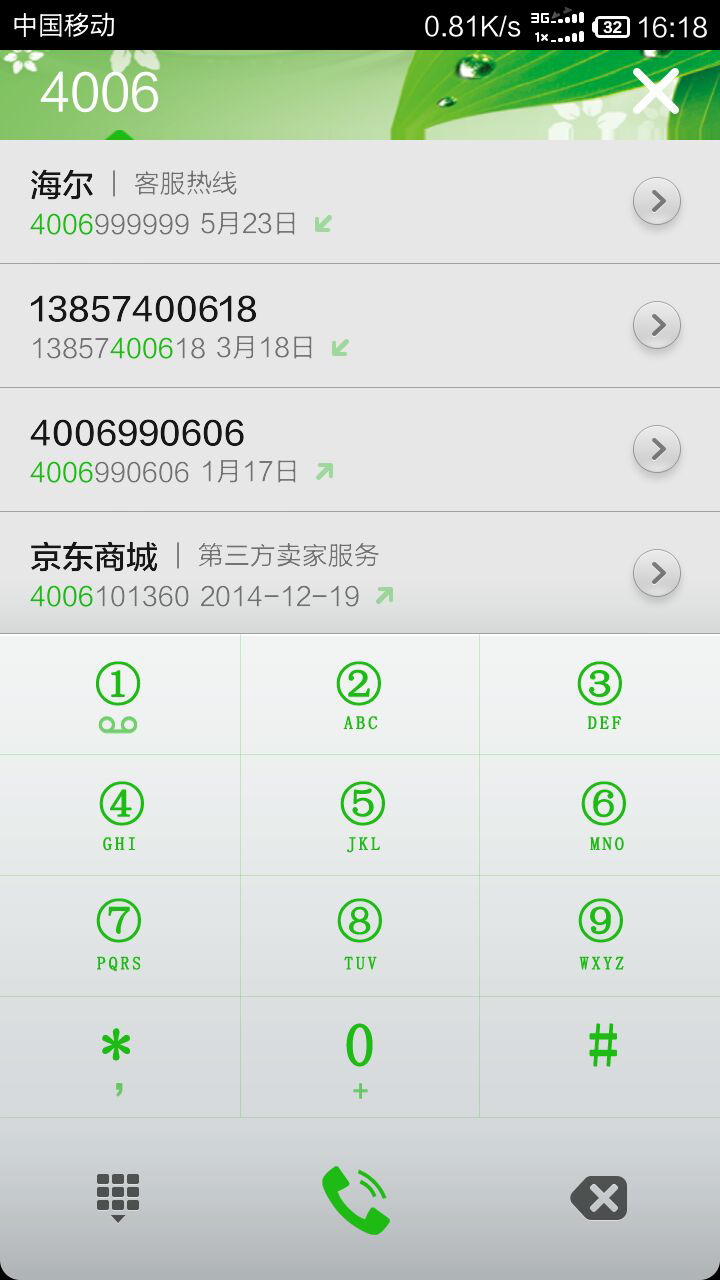Tap the 8 TUV key
This screenshot has width=720, height=1280.
point(360,937)
